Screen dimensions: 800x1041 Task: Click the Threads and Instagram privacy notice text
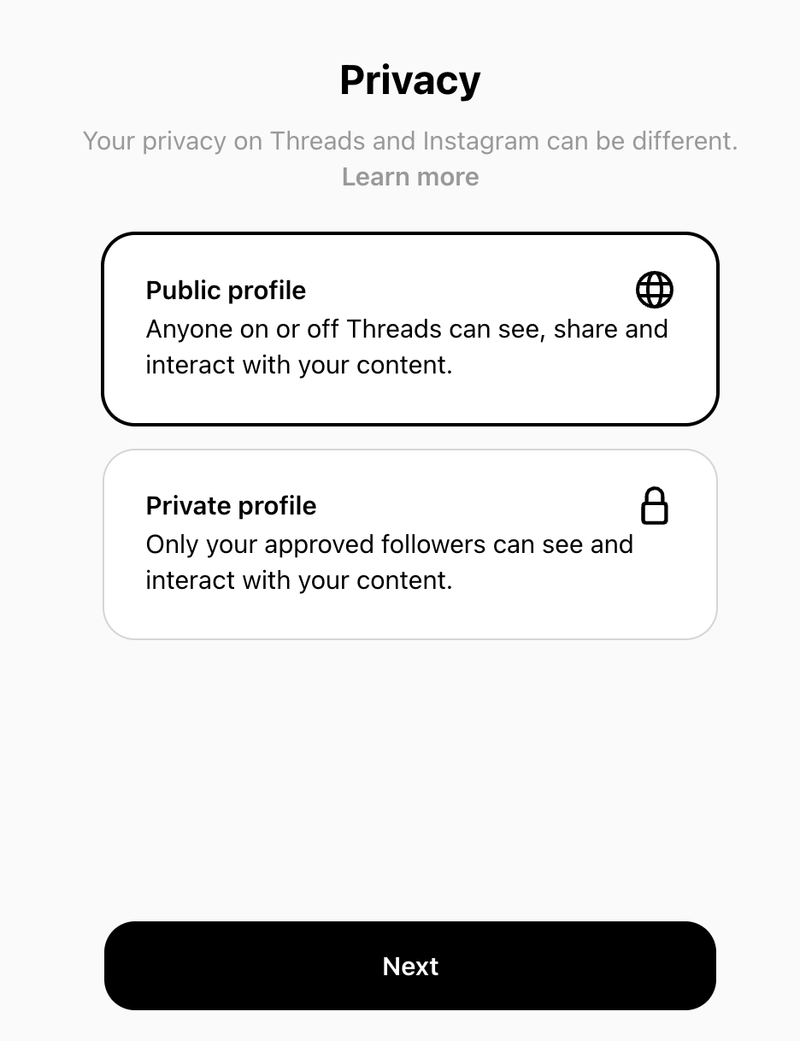(x=410, y=141)
